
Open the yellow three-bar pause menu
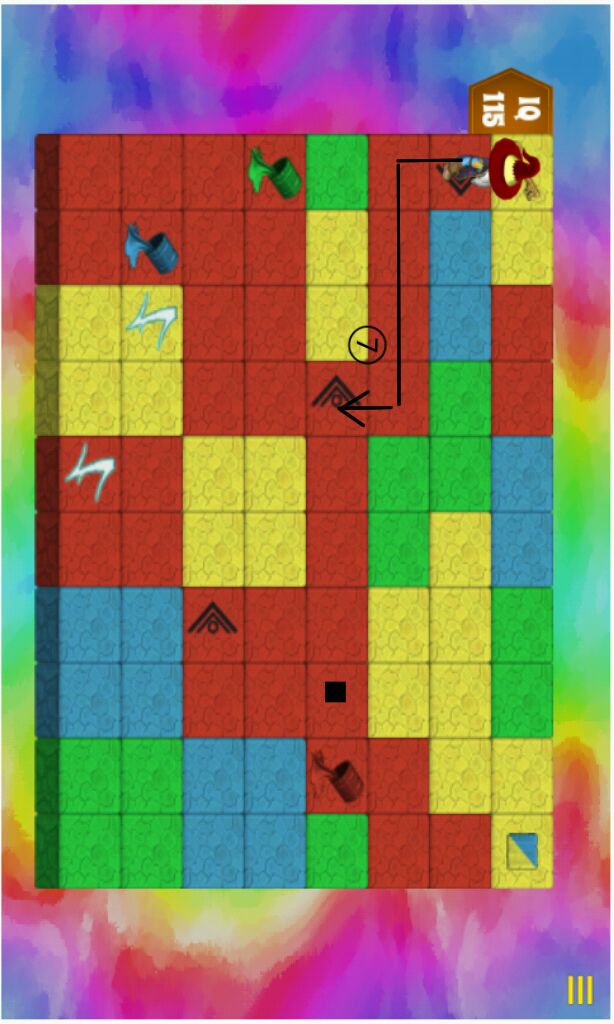[580, 990]
